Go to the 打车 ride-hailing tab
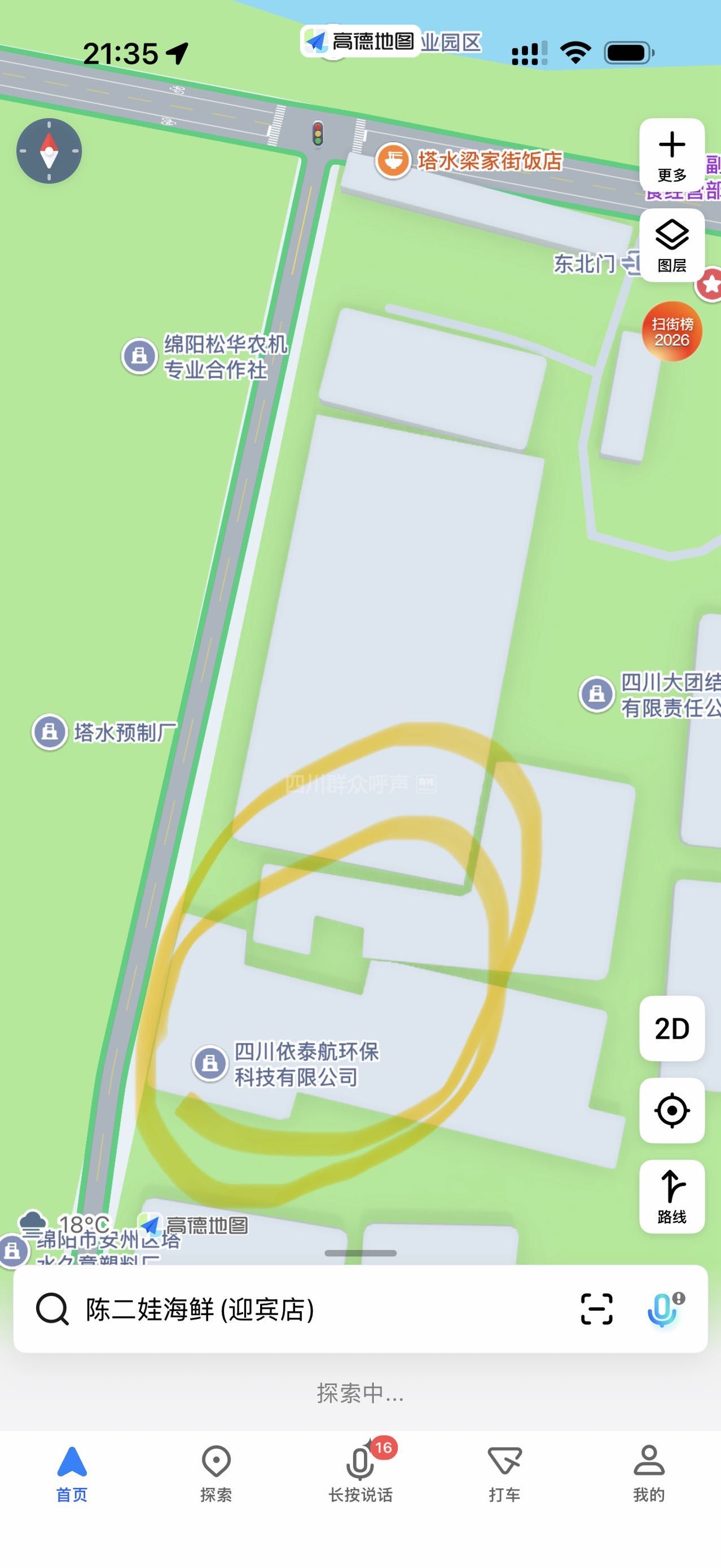 pos(504,1473)
